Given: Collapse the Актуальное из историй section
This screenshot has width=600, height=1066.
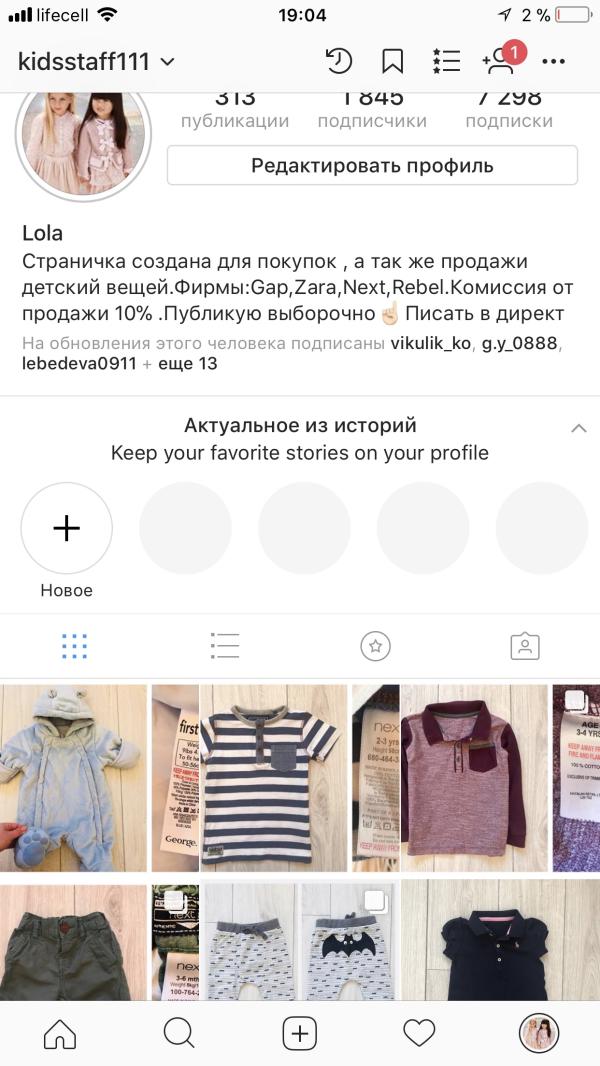Looking at the screenshot, I should [x=578, y=428].
